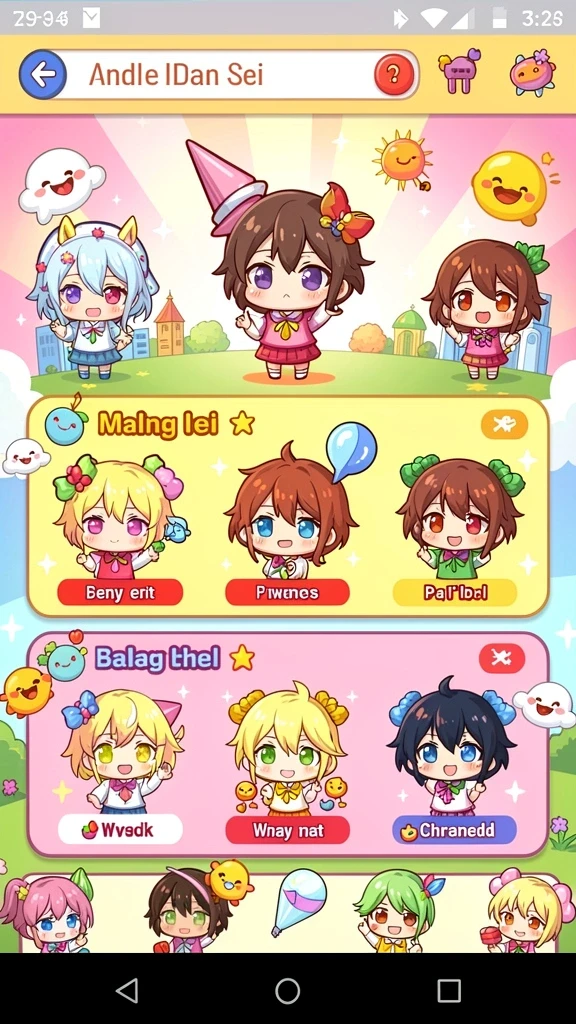Open the red question mark help
Viewport: 576px width, 1024px height.
click(394, 74)
